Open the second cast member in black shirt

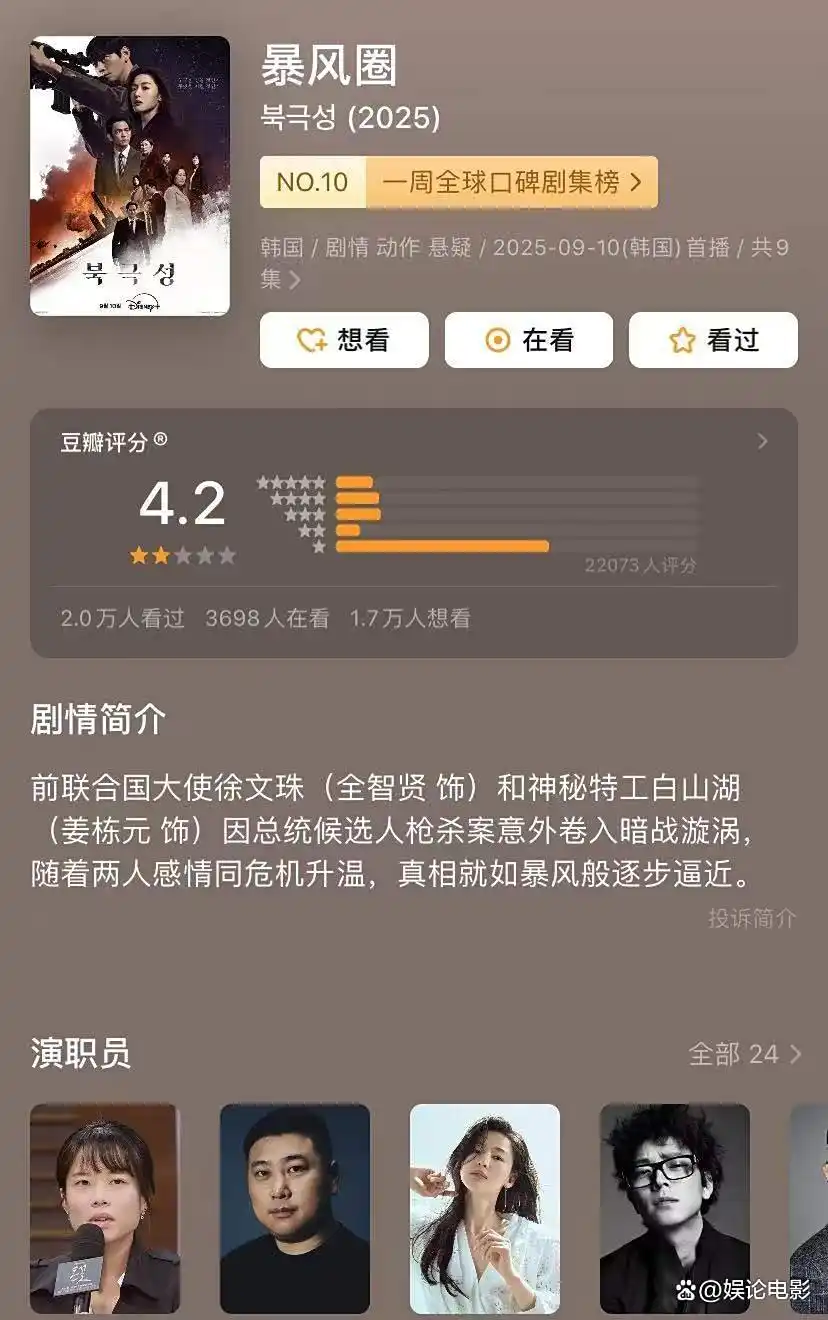pos(295,1208)
